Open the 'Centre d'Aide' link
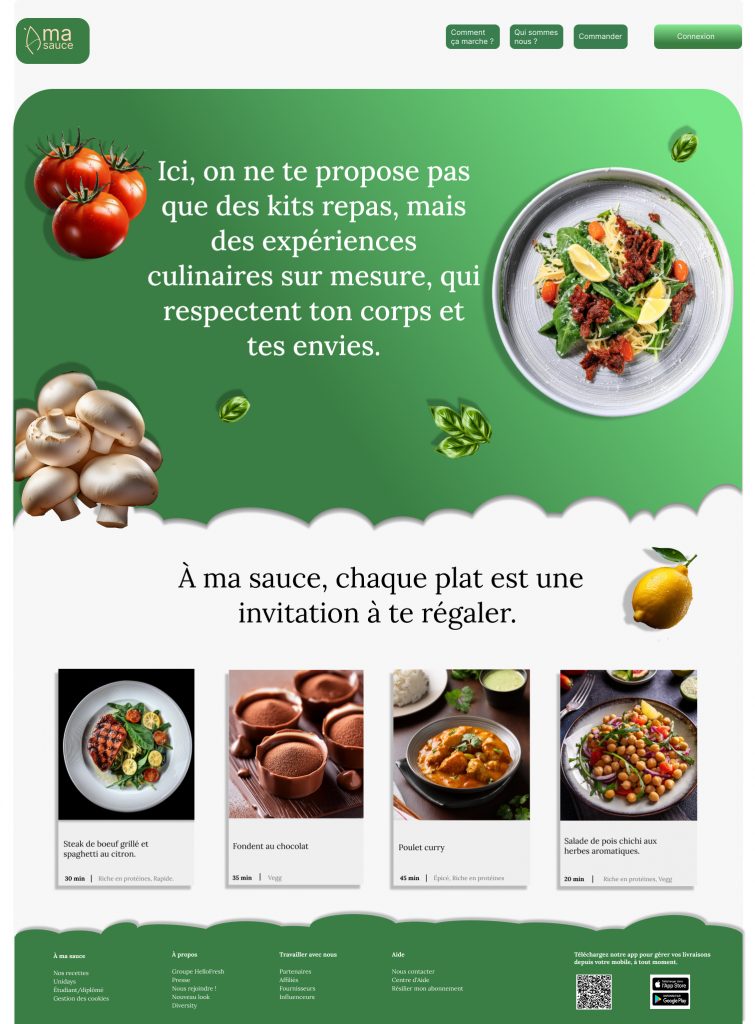Viewport: 755px width, 1024px height. click(x=410, y=980)
